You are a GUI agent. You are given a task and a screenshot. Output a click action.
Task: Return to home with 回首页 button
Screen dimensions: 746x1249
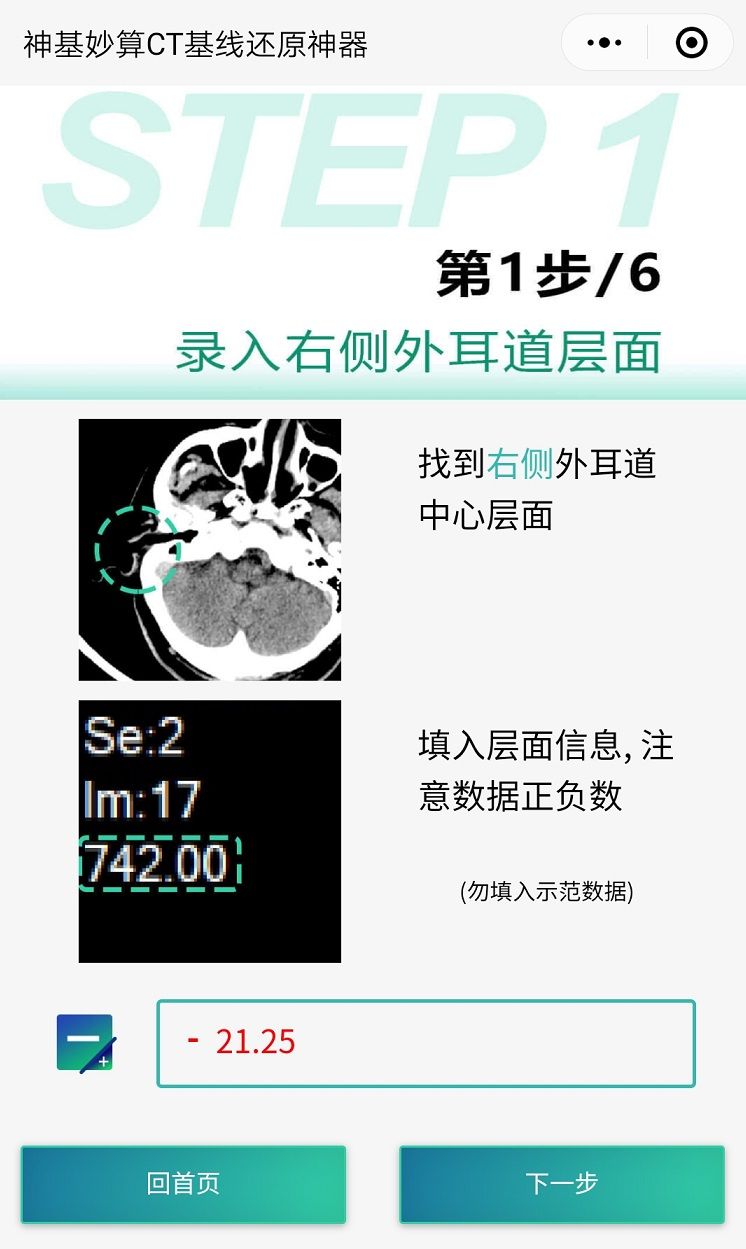(x=183, y=1184)
